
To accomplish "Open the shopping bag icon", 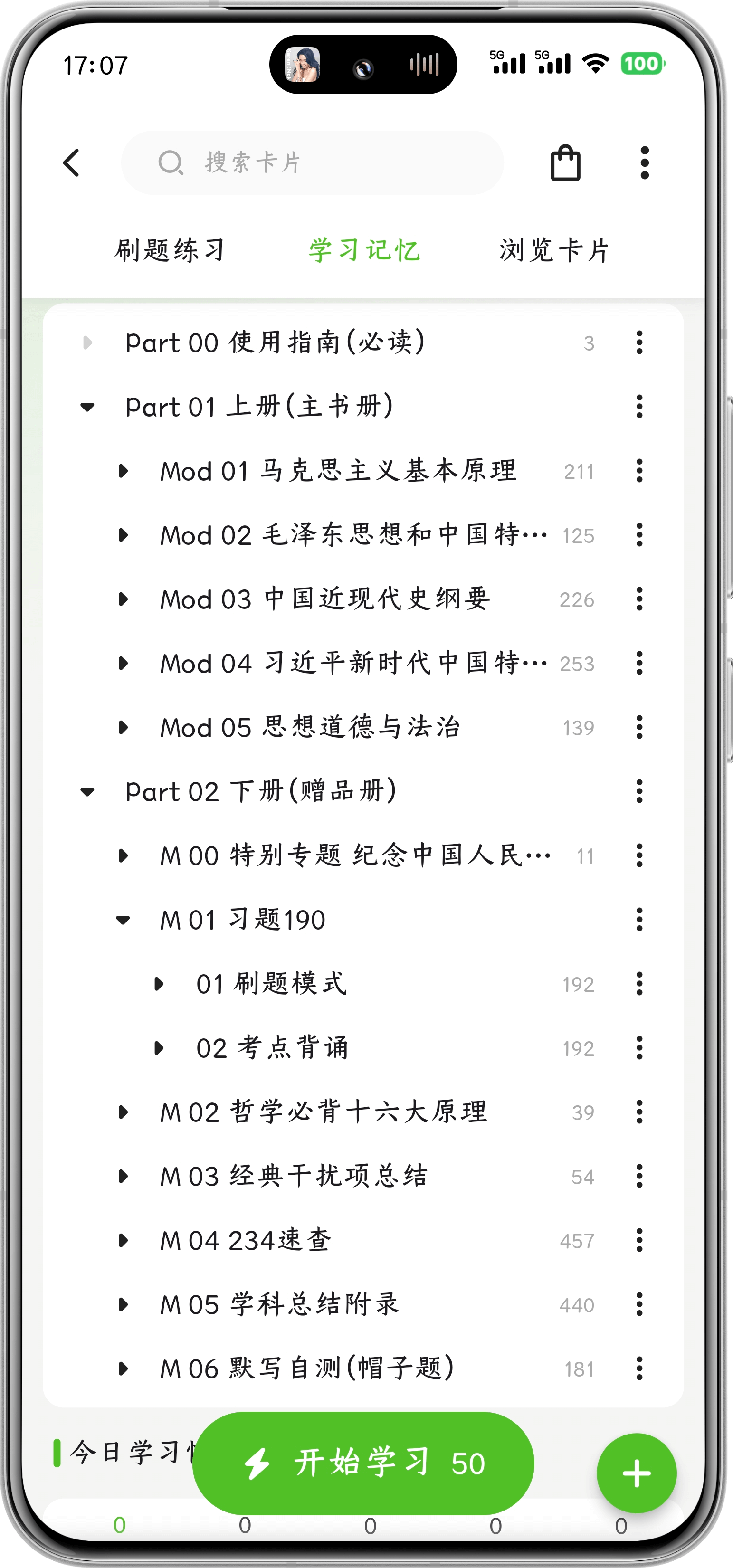I will point(565,162).
